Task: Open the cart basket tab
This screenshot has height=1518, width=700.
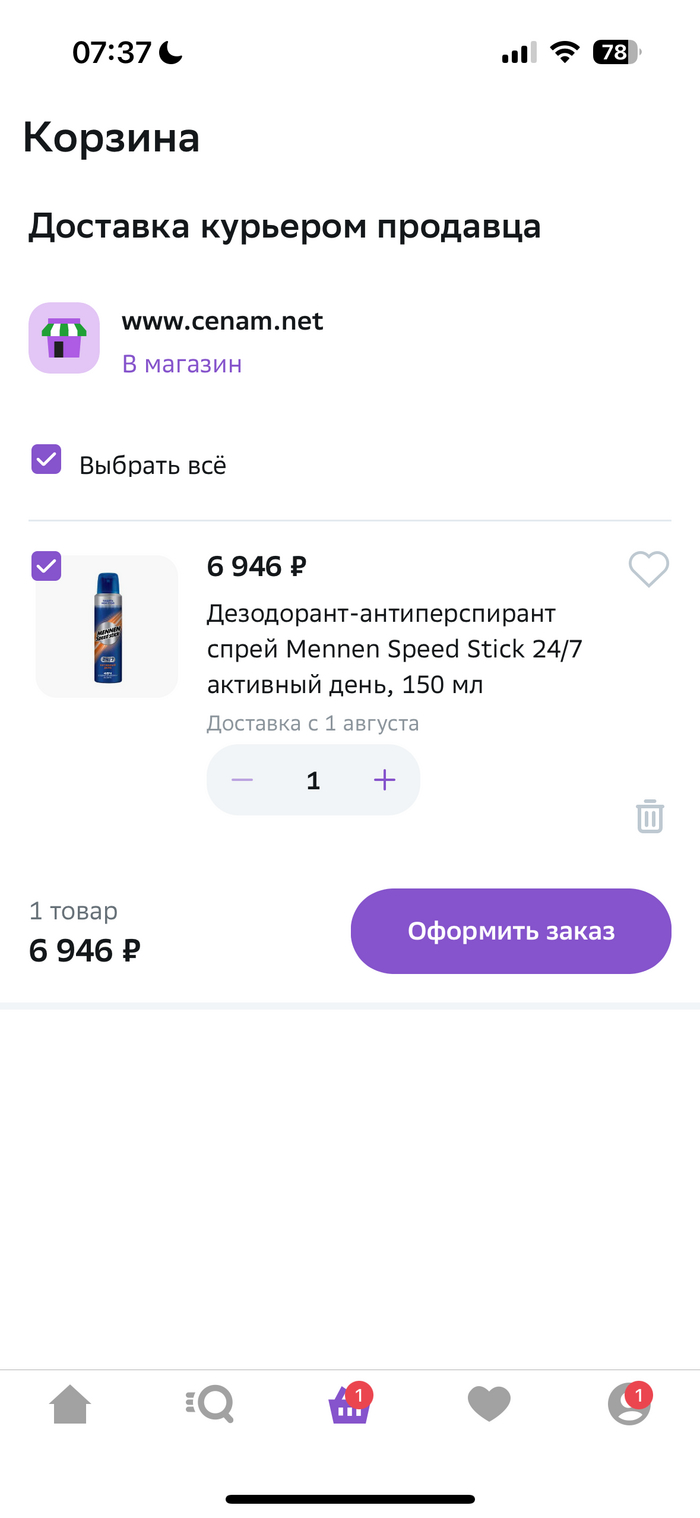Action: 349,1405
